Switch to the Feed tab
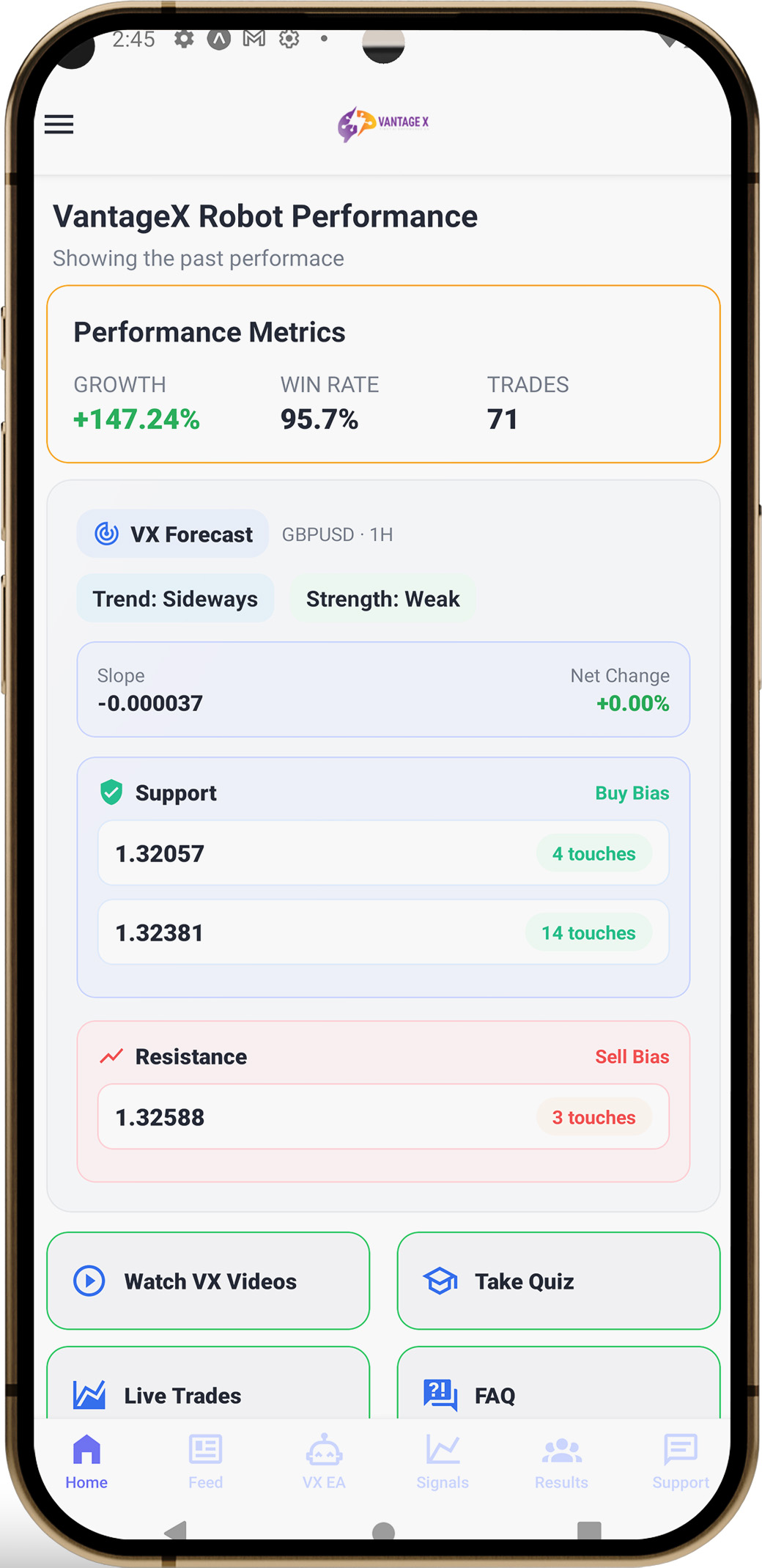Viewport: 762px width, 1568px height. click(205, 1462)
